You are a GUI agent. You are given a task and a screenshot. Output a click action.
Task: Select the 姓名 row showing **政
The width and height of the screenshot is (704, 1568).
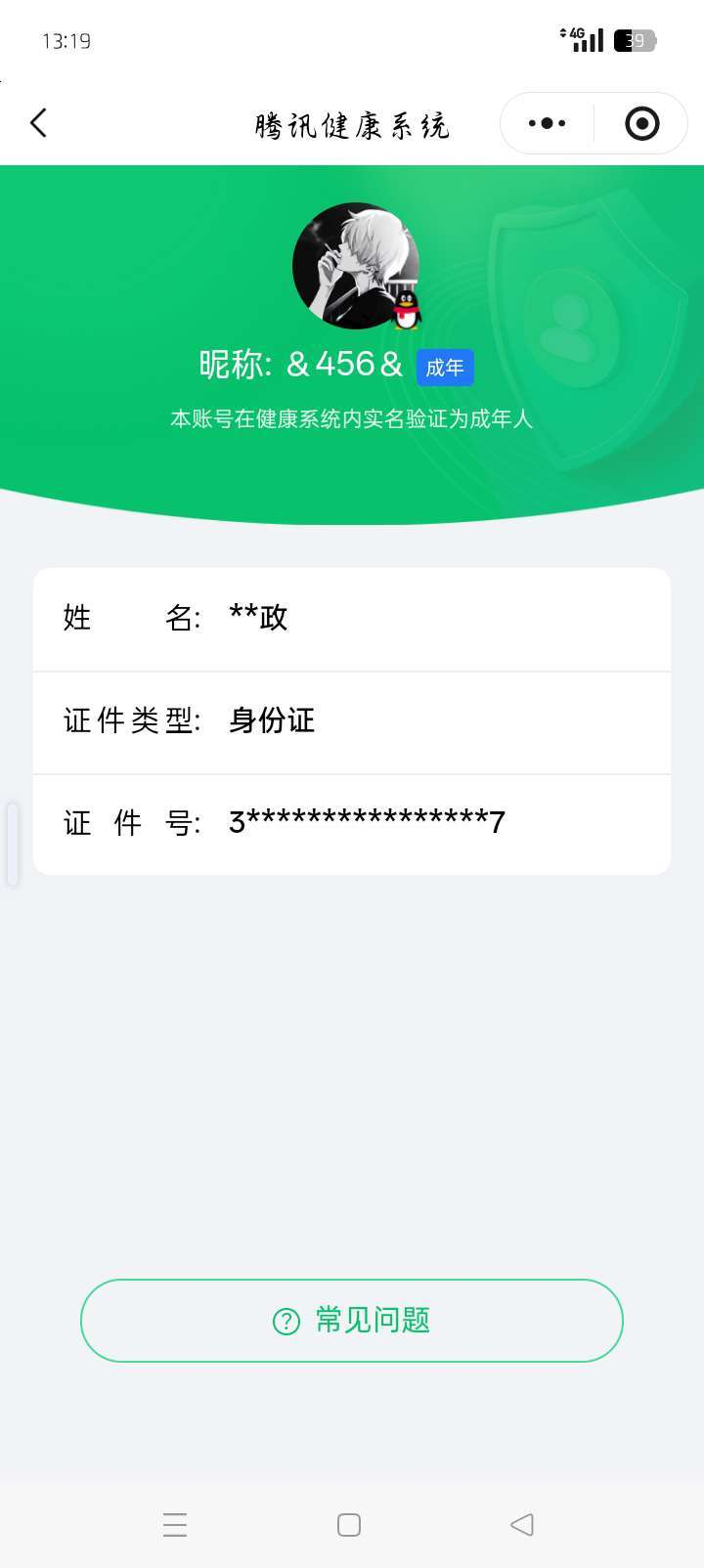350,618
